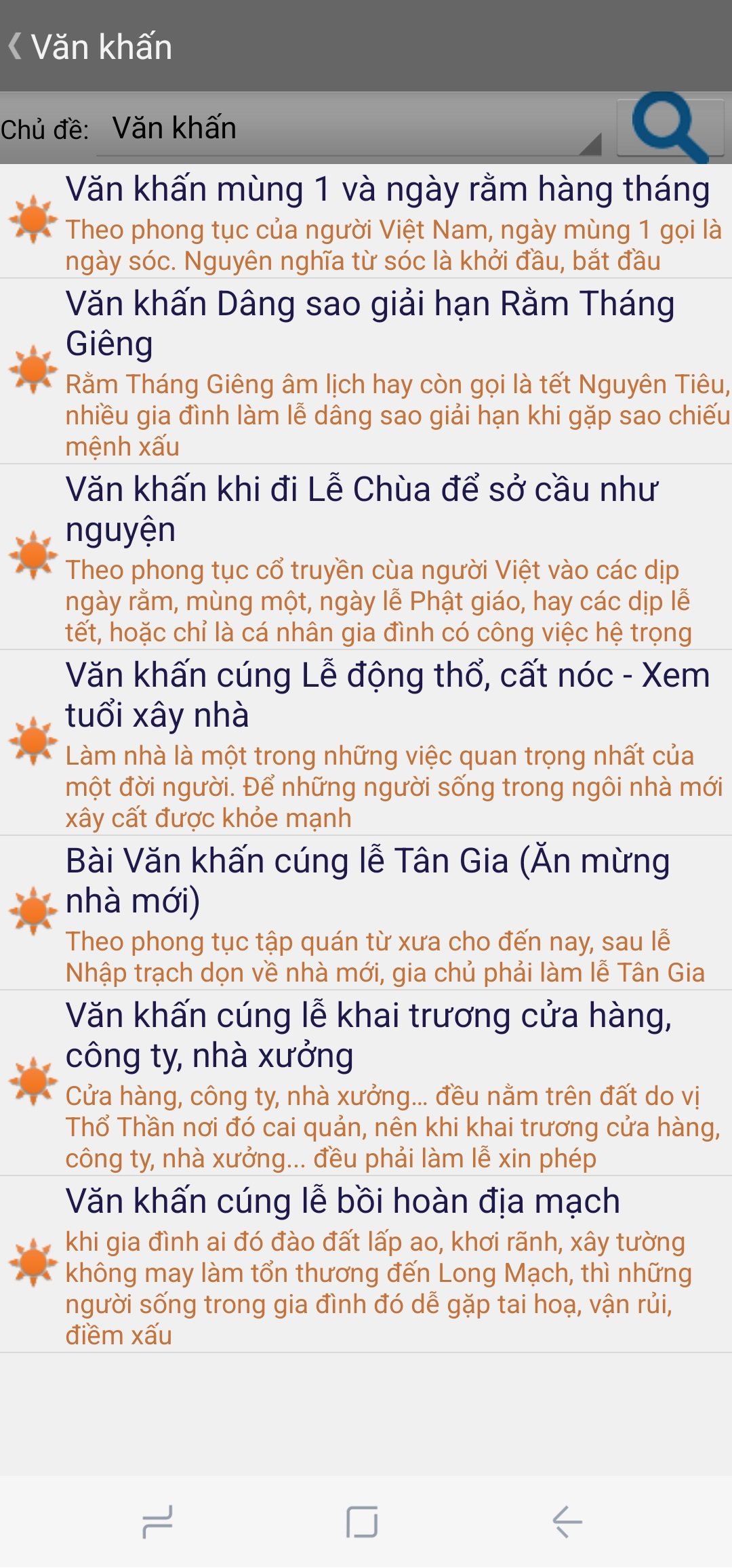Image resolution: width=732 pixels, height=1568 pixels.
Task: View Bài Văn khấn cúng lễ Tân Gia
Action: (x=366, y=913)
